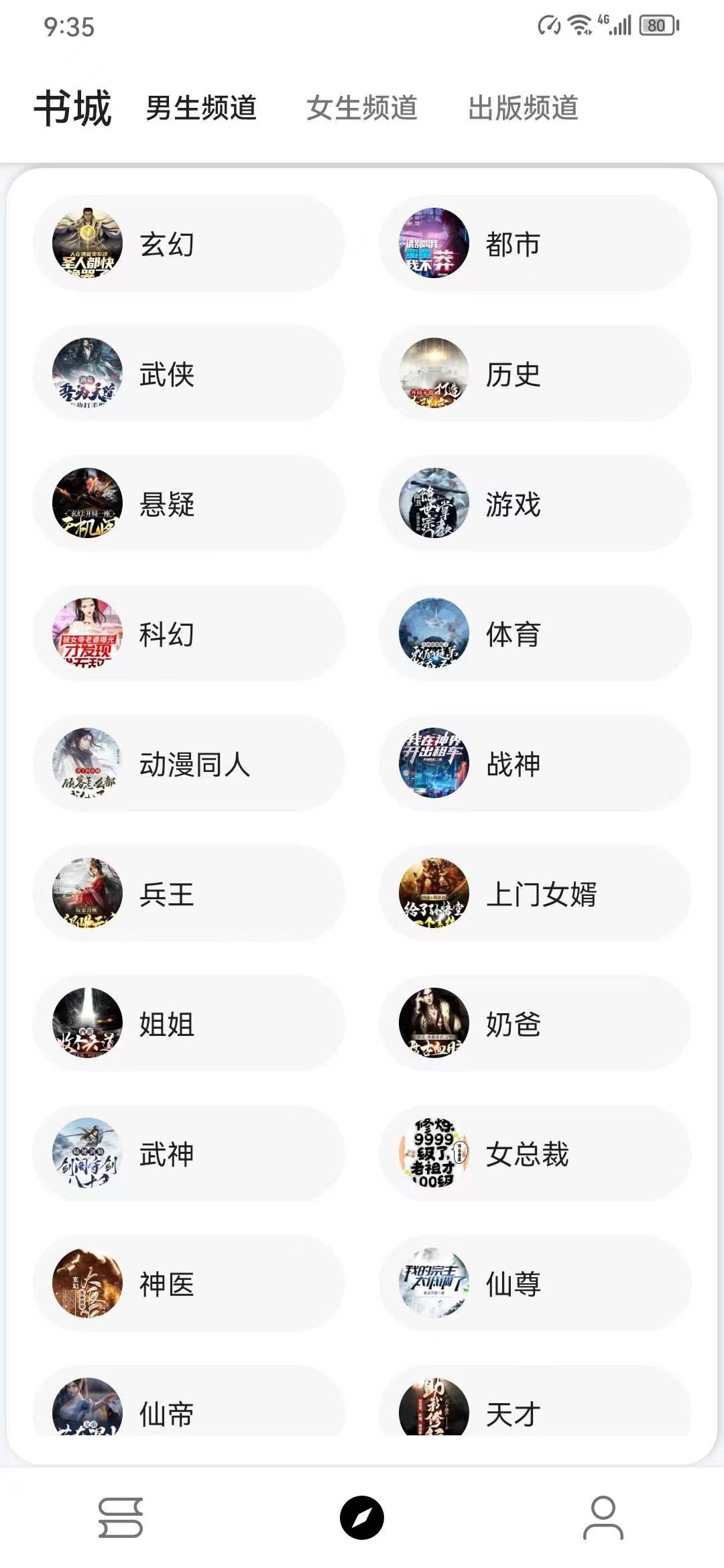This screenshot has width=724, height=1568.
Task: Open the 玄幻 category
Action: [188, 244]
